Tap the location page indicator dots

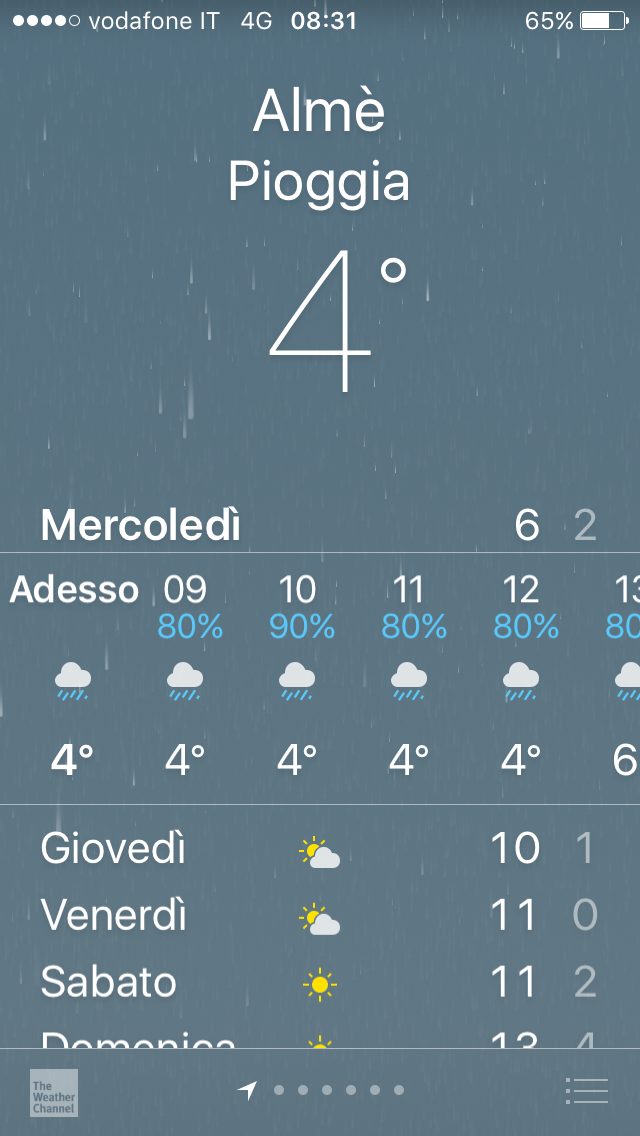(321, 1090)
